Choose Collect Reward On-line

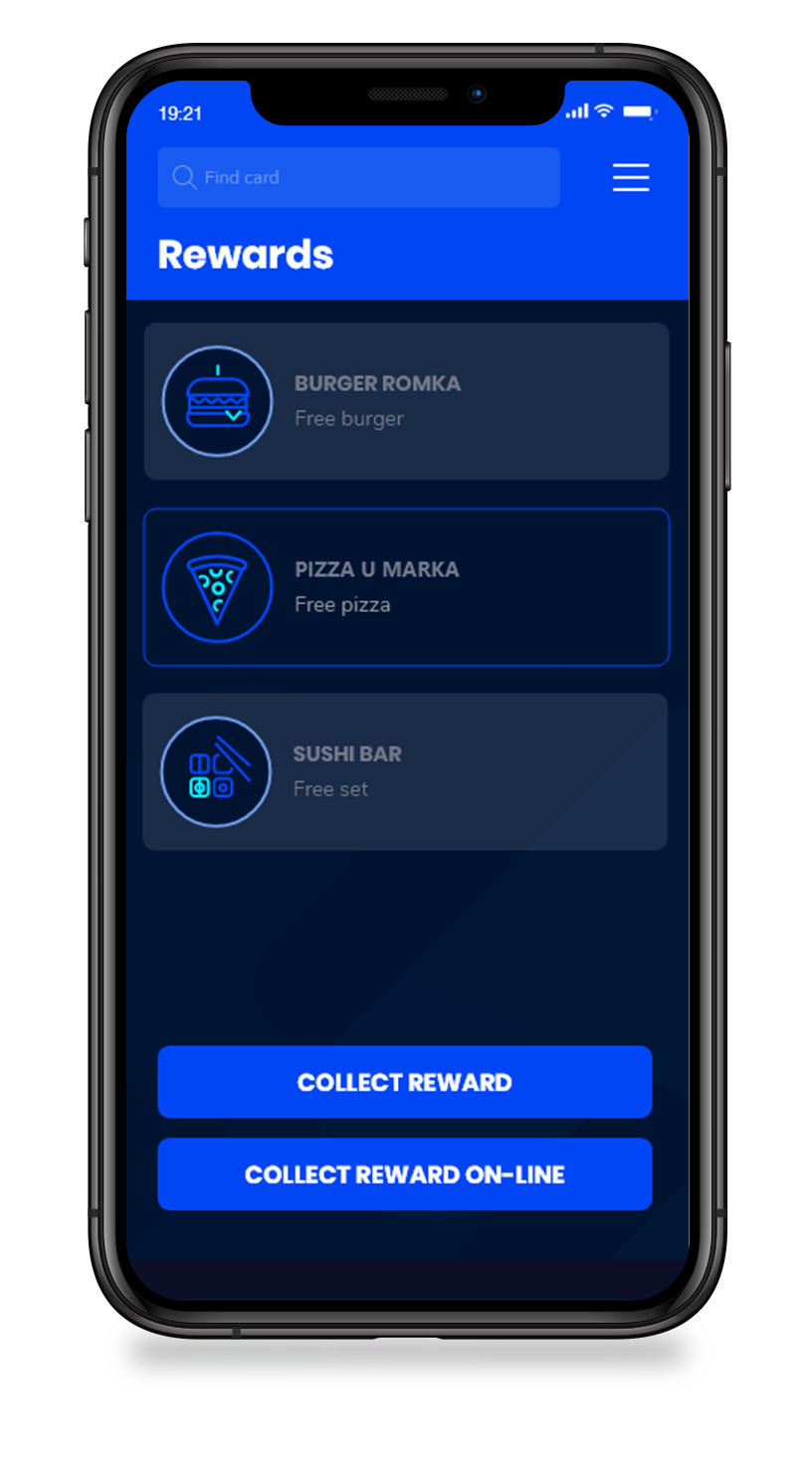tap(404, 1174)
